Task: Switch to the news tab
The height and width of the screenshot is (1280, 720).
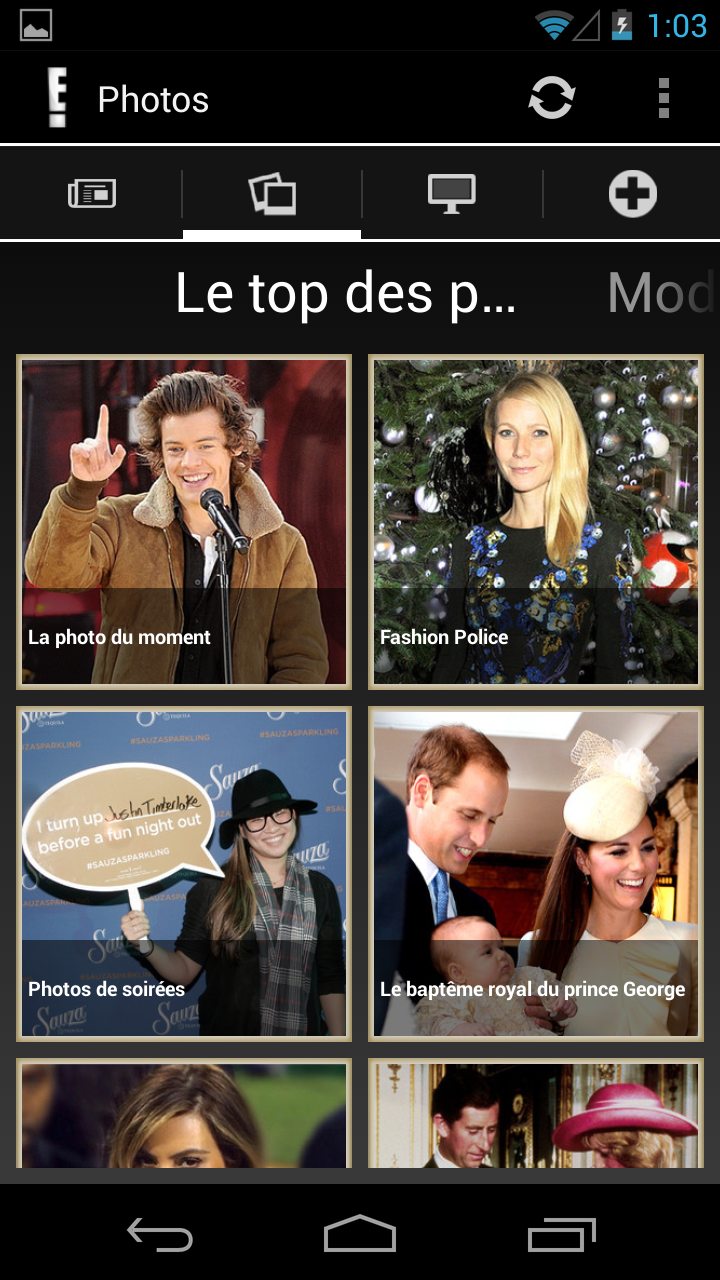Action: pos(92,193)
